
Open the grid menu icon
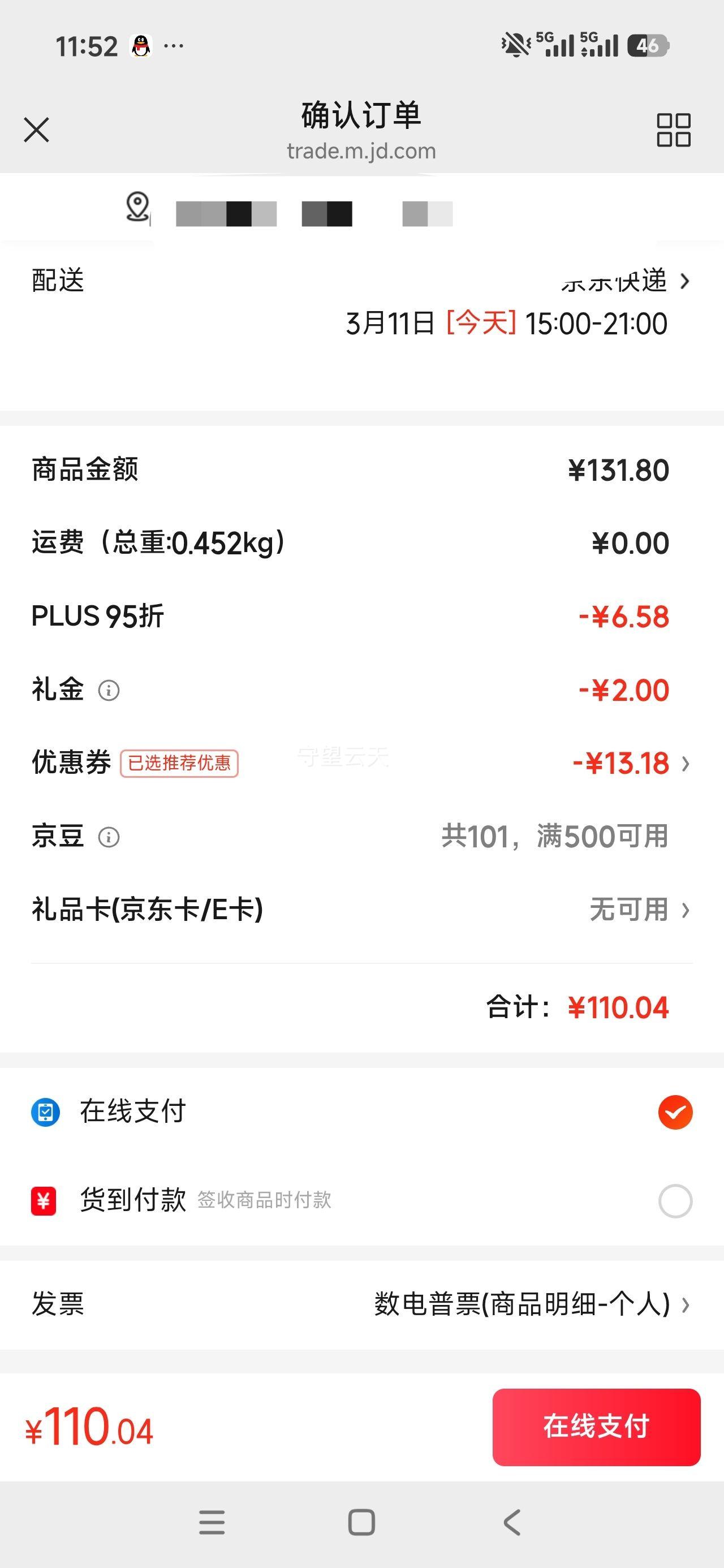tap(674, 130)
